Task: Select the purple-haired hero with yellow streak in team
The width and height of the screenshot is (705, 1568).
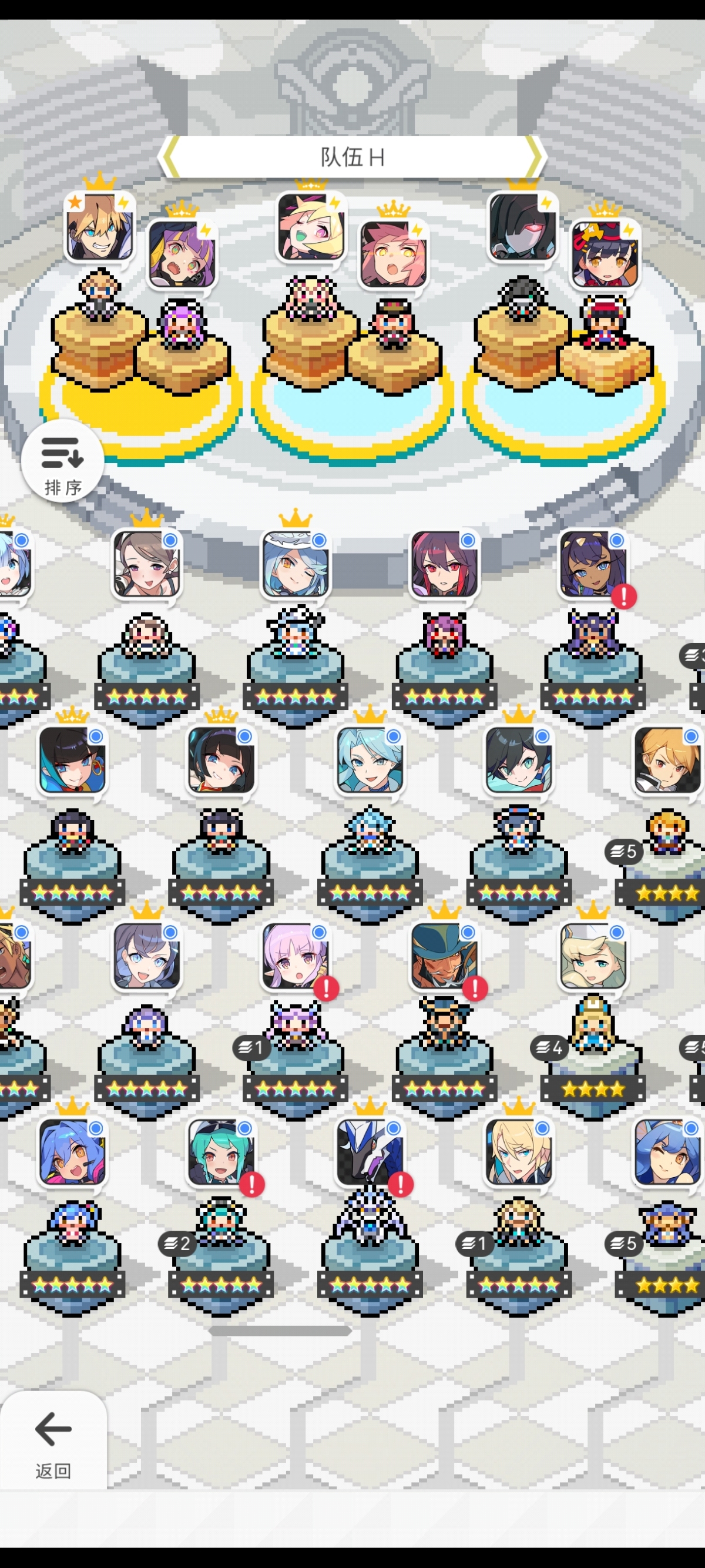Action: (182, 253)
